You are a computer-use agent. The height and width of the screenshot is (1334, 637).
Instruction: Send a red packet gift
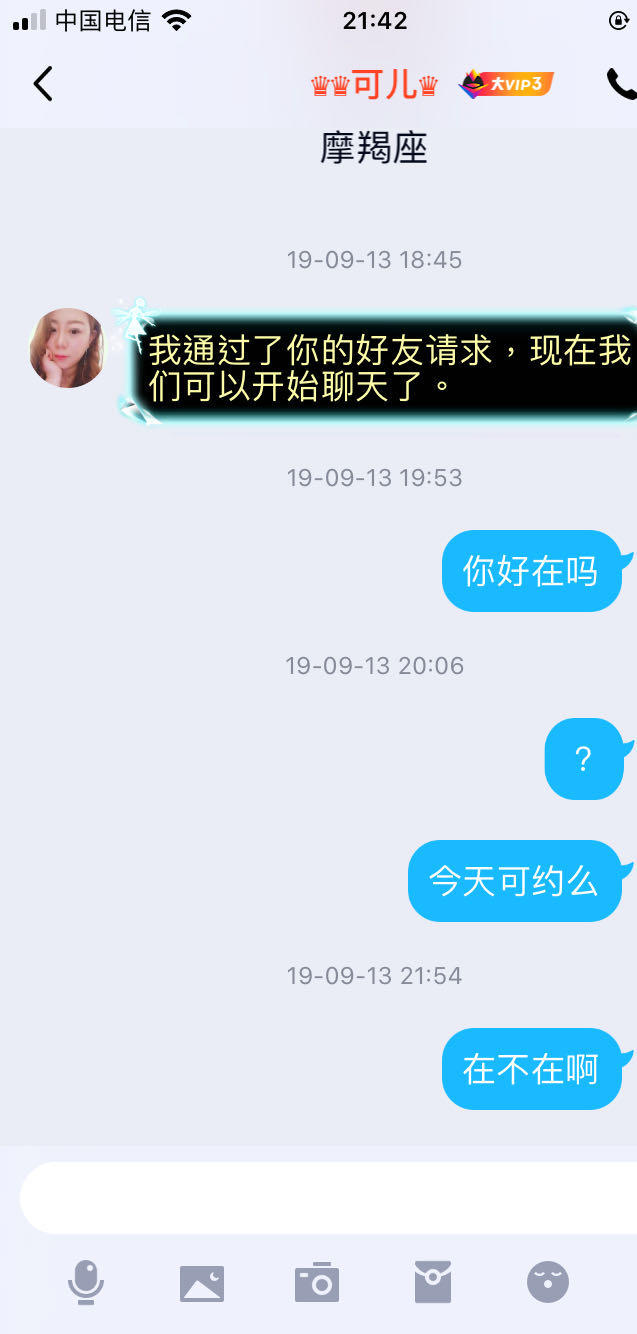[x=433, y=1282]
